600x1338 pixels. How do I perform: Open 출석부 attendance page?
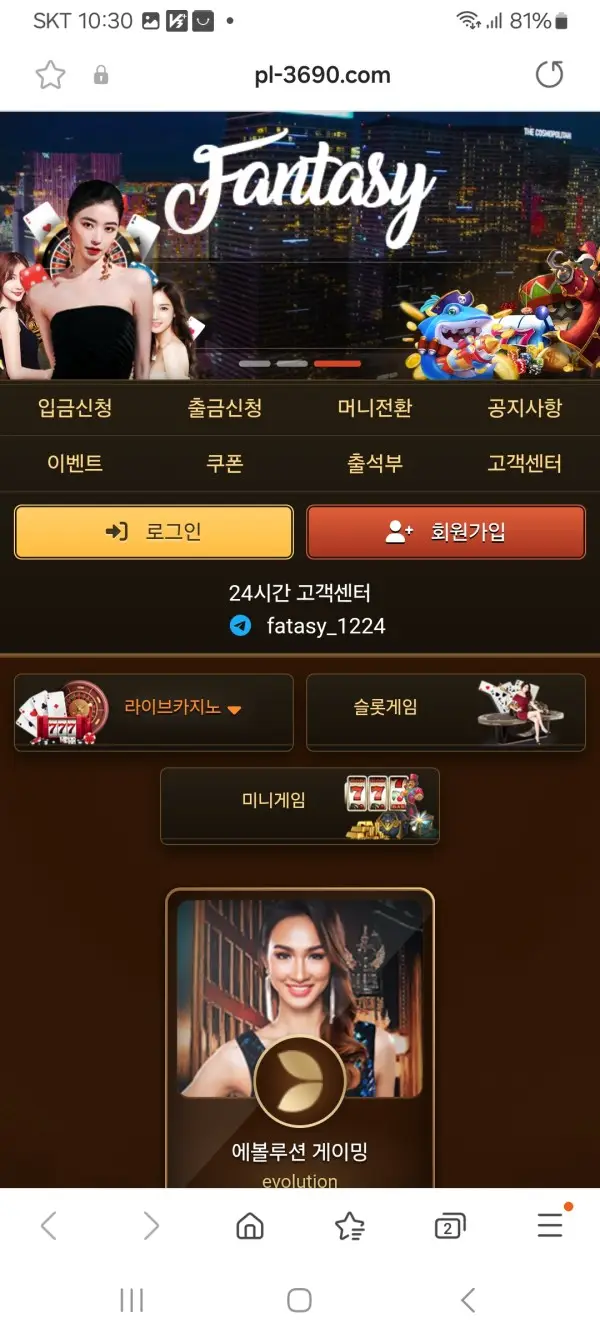click(x=375, y=464)
